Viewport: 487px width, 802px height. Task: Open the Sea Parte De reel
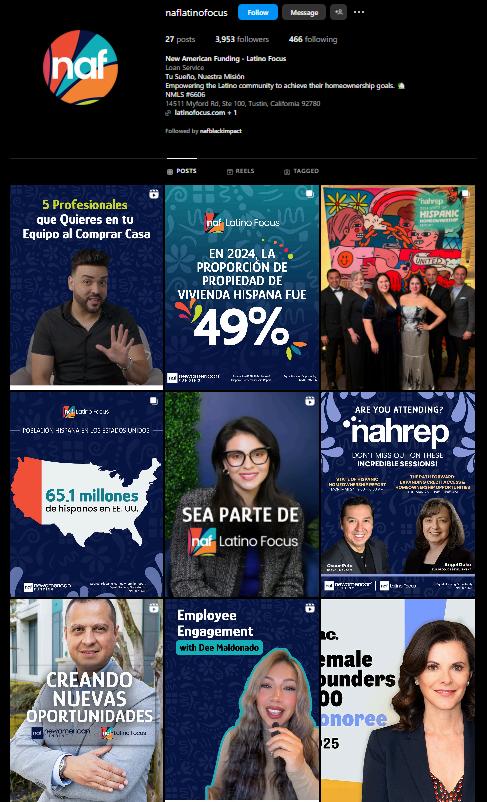point(242,495)
